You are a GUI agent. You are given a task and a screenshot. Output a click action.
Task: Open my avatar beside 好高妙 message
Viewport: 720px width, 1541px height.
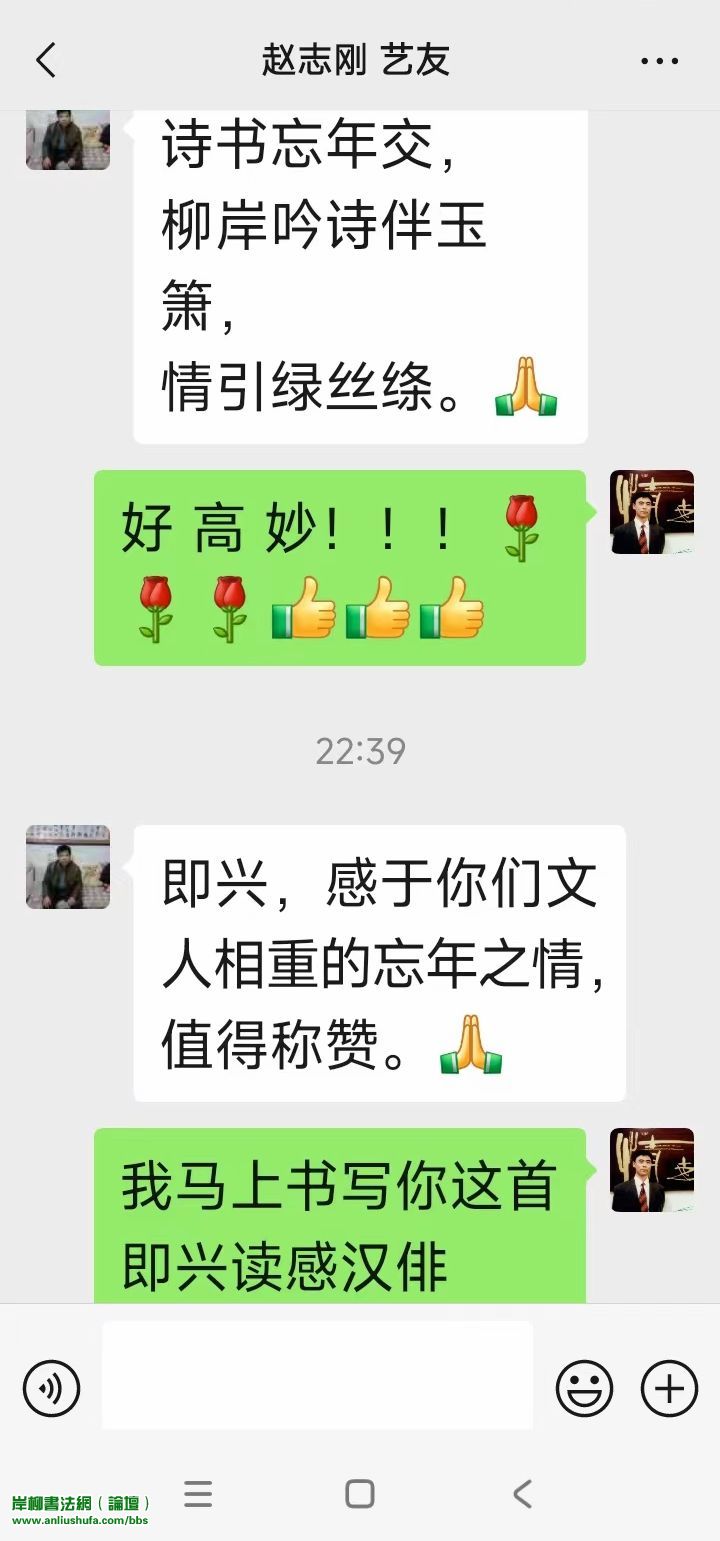click(x=652, y=512)
